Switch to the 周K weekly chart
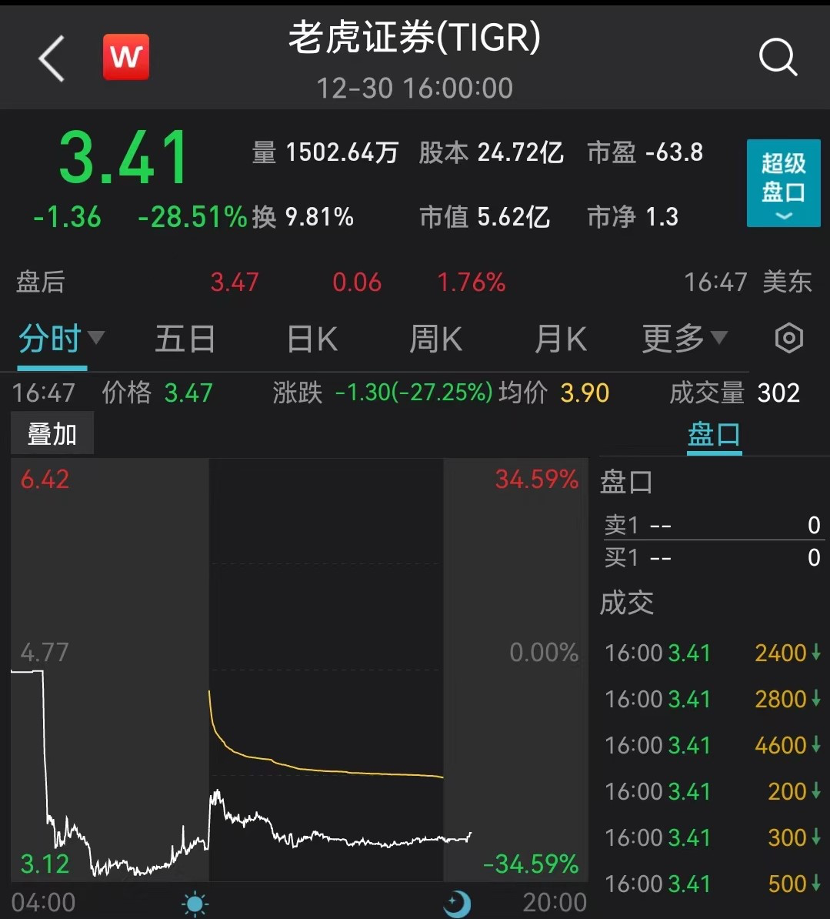830x920 pixels. pos(434,339)
